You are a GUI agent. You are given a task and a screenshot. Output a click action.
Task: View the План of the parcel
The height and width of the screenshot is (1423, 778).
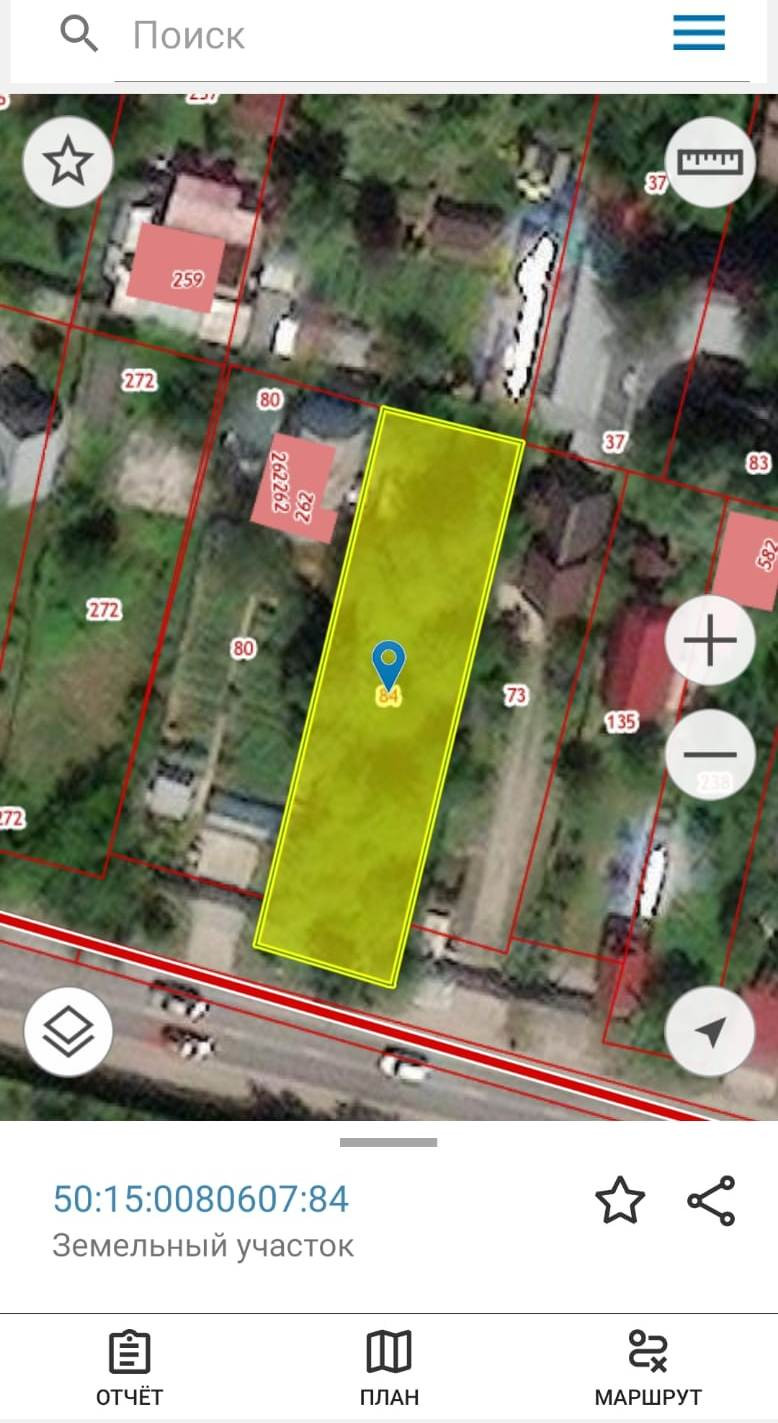pyautogui.click(x=389, y=1367)
